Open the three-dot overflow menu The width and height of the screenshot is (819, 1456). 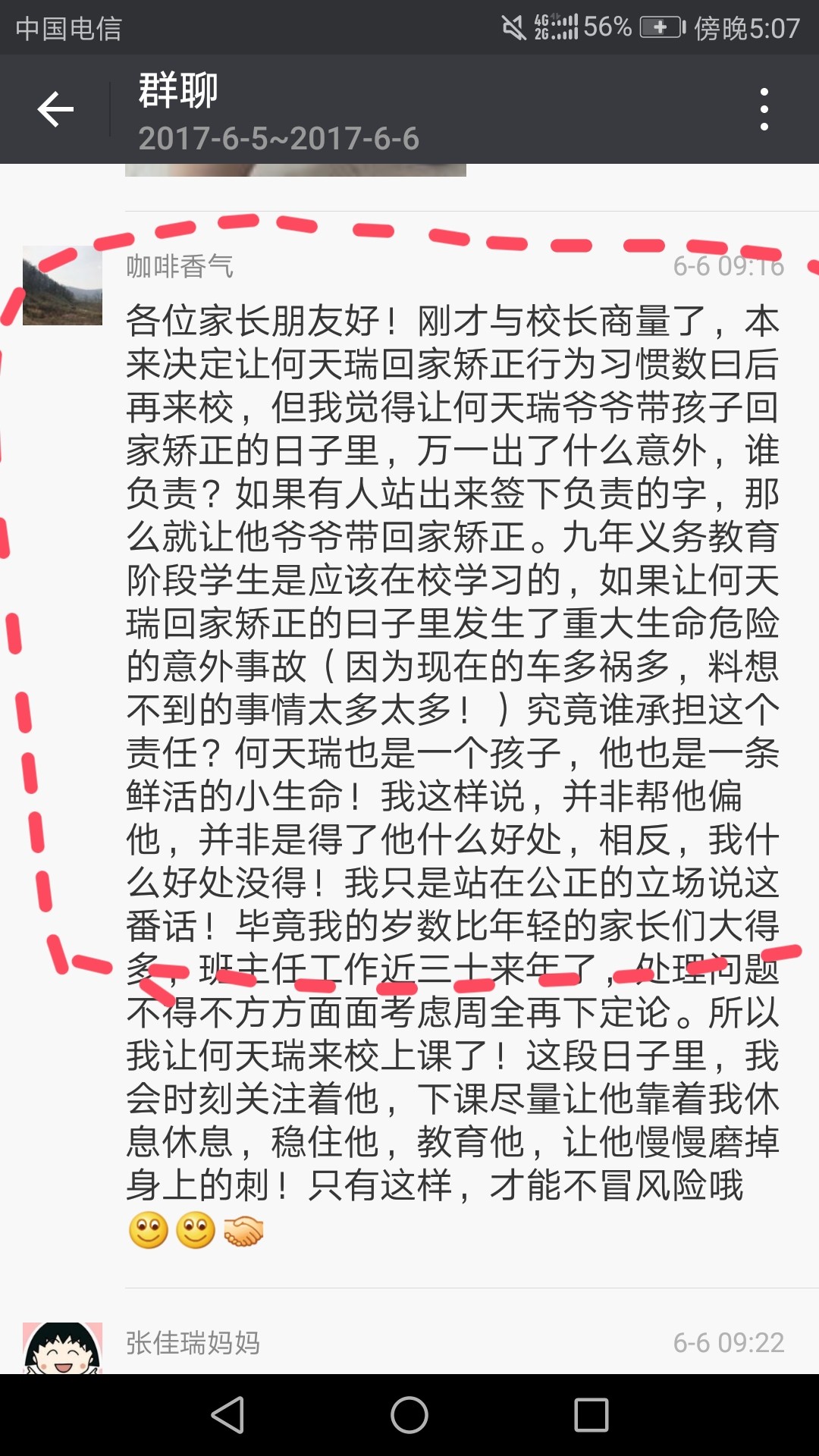(764, 110)
